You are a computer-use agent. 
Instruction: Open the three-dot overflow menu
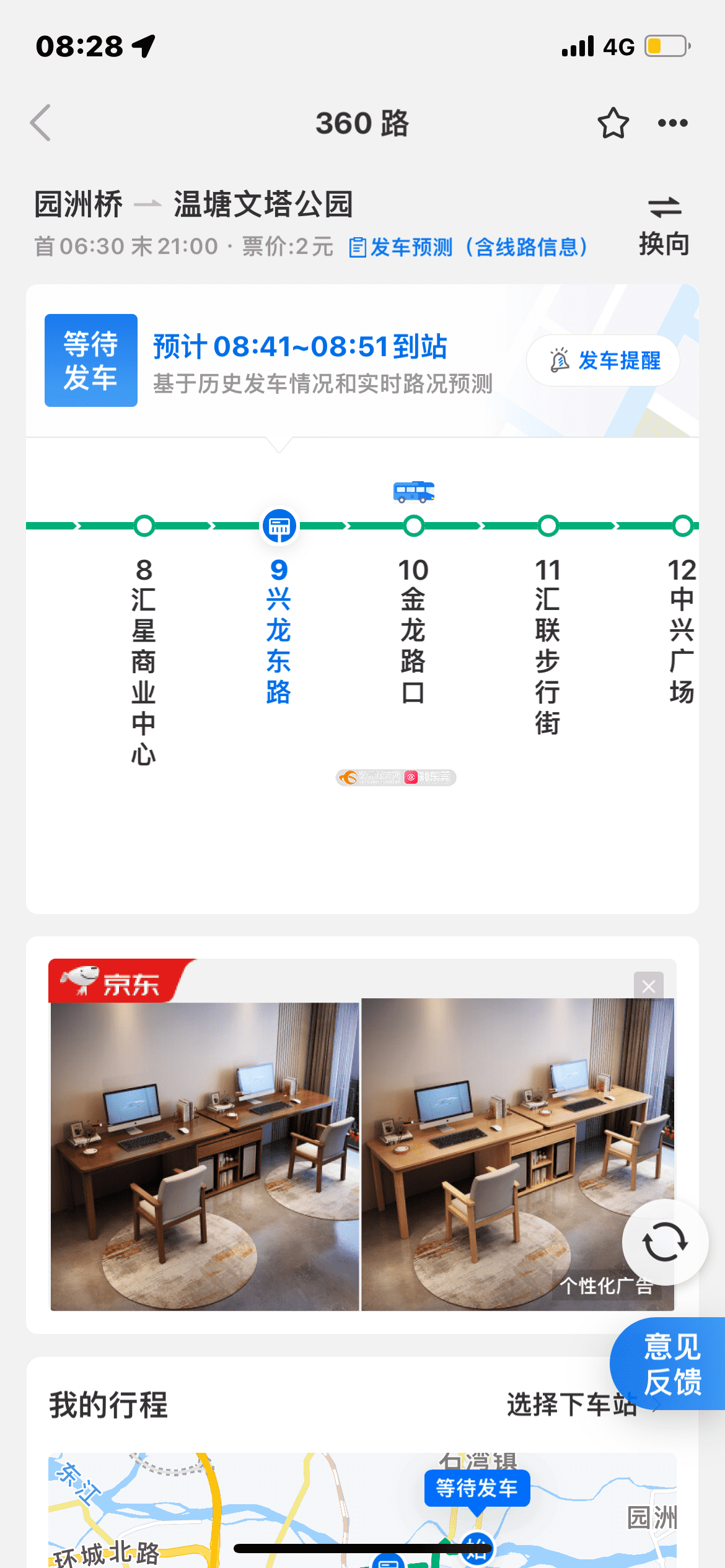(x=672, y=123)
